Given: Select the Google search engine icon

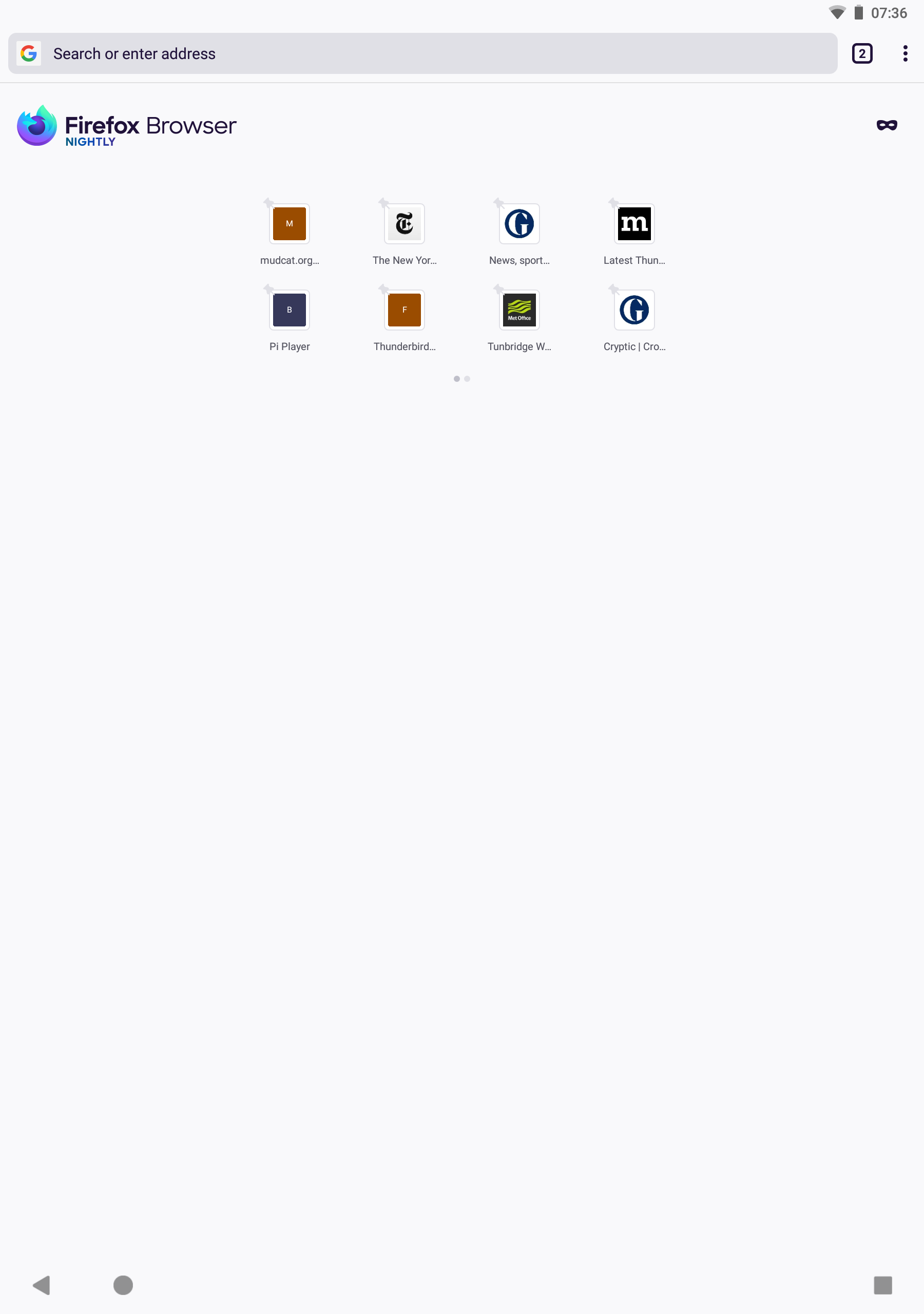Looking at the screenshot, I should click(29, 53).
